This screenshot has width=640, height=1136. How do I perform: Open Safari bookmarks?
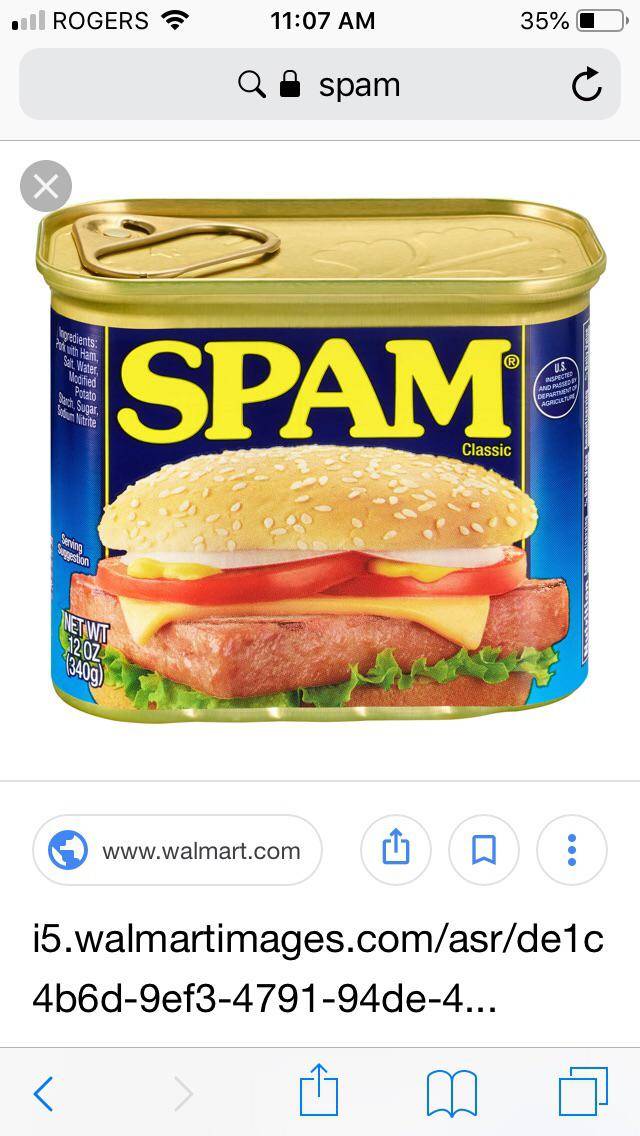pyautogui.click(x=452, y=1093)
